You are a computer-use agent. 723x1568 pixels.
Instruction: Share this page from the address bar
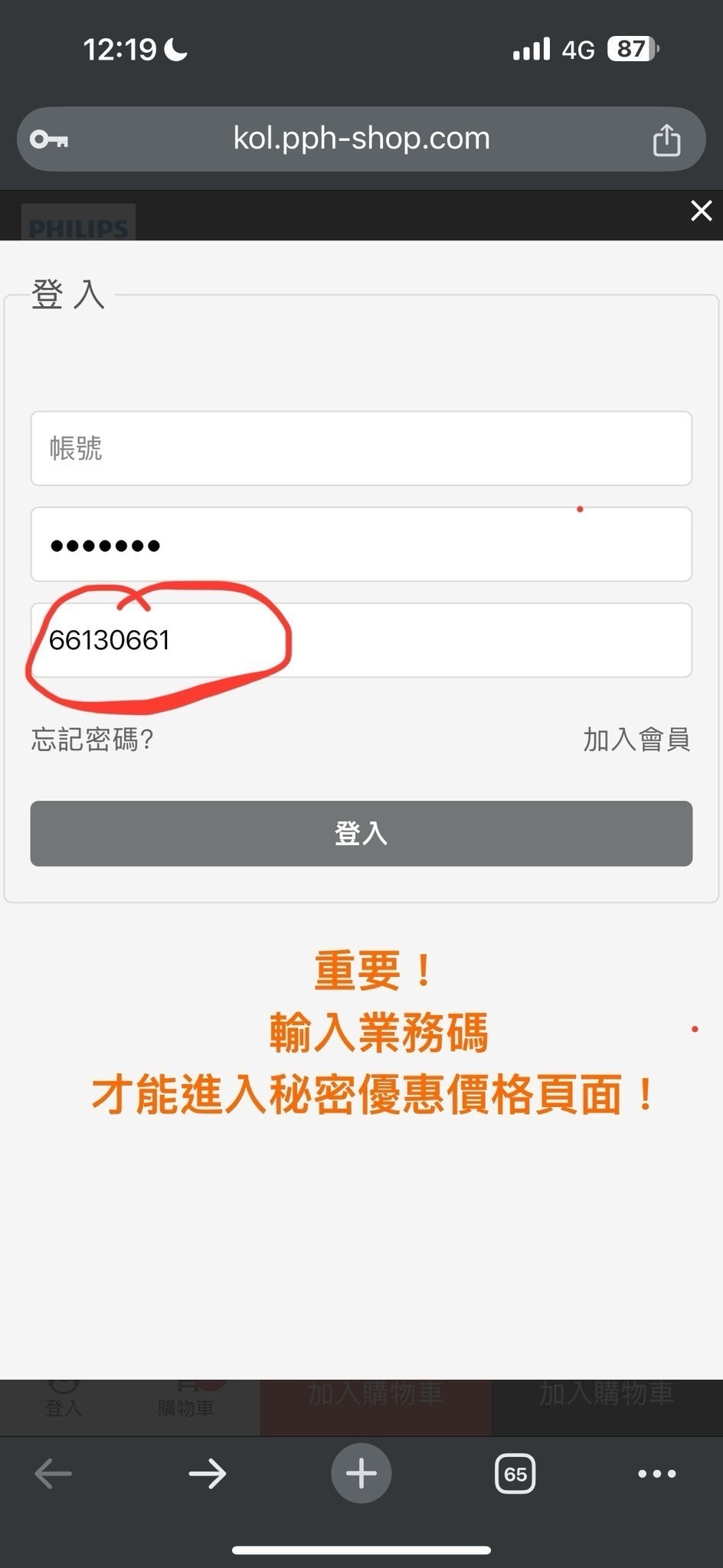coord(666,140)
